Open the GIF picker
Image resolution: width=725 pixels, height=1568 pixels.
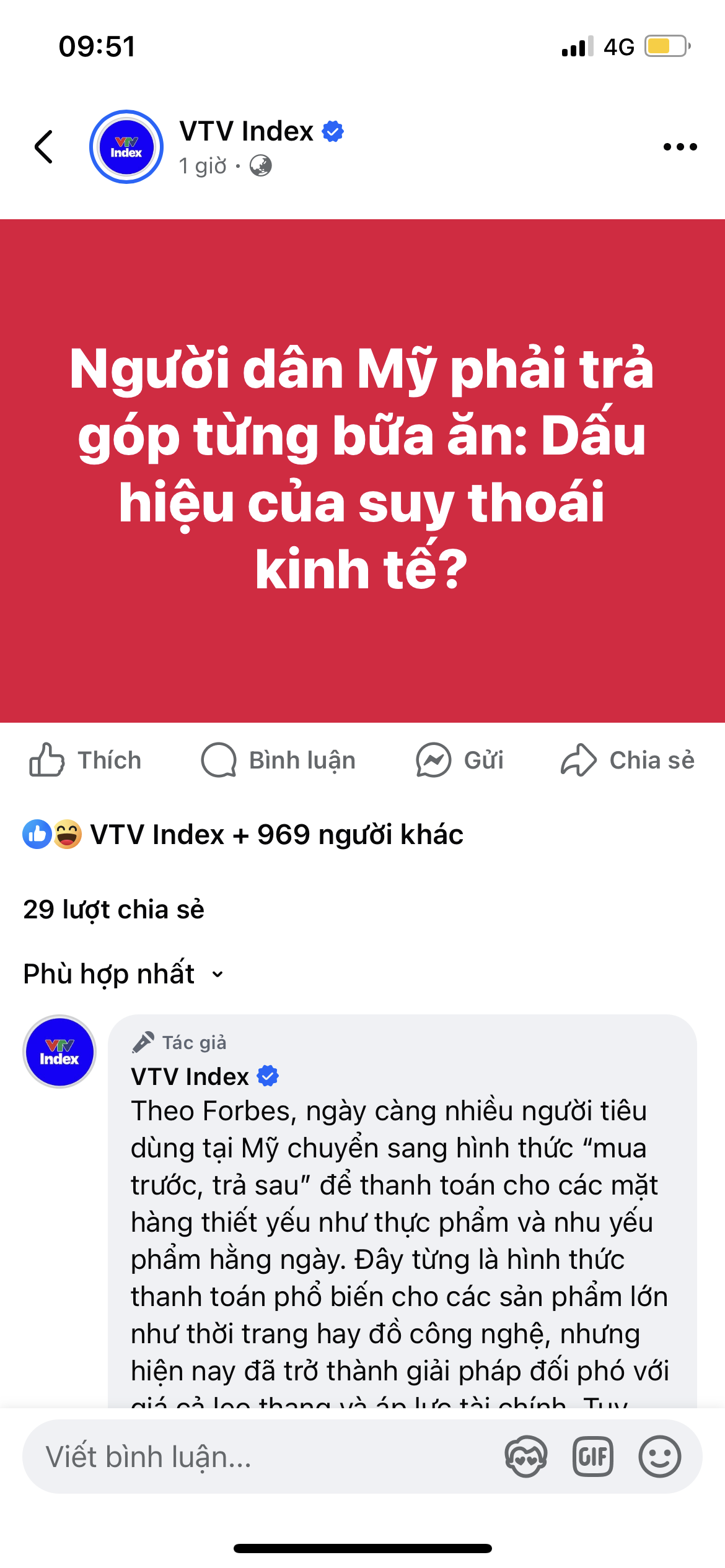pyautogui.click(x=592, y=1457)
